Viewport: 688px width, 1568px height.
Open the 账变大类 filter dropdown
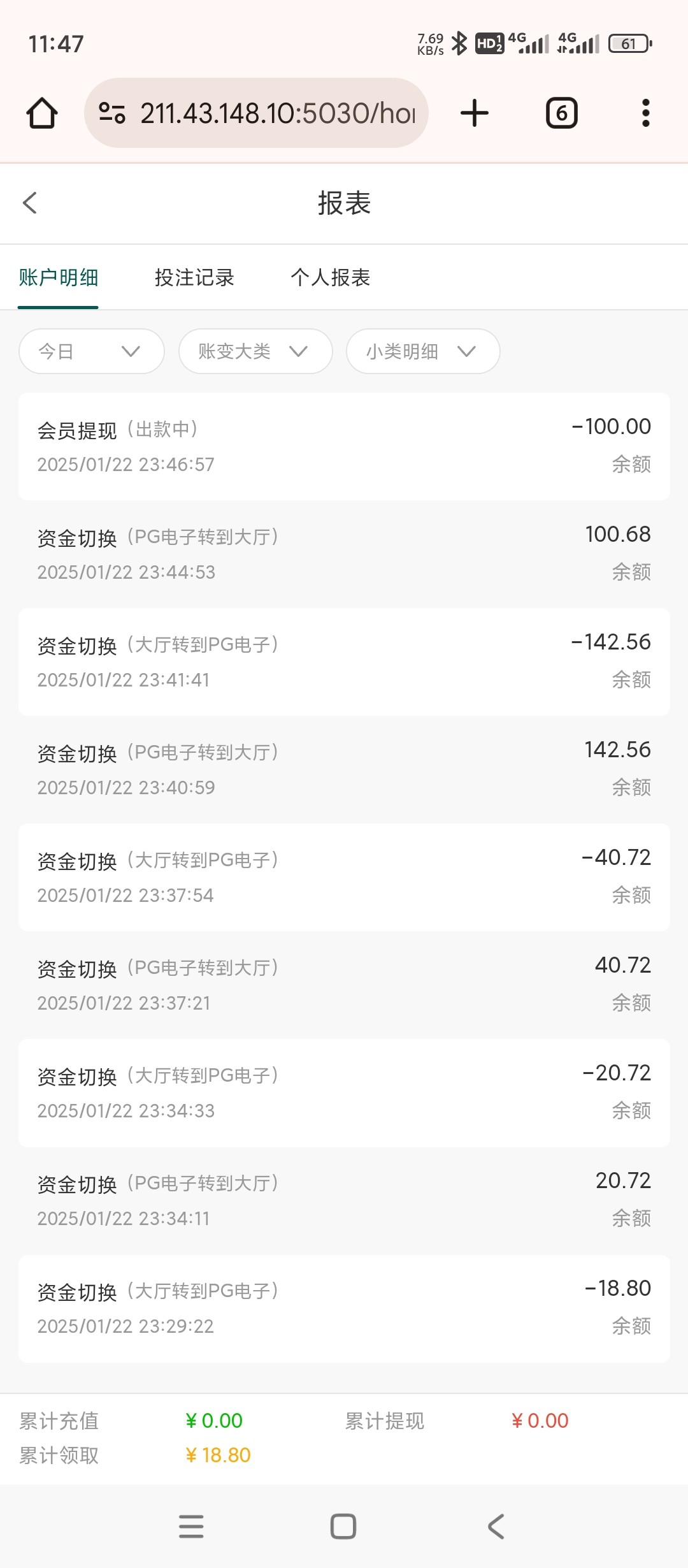pos(255,351)
